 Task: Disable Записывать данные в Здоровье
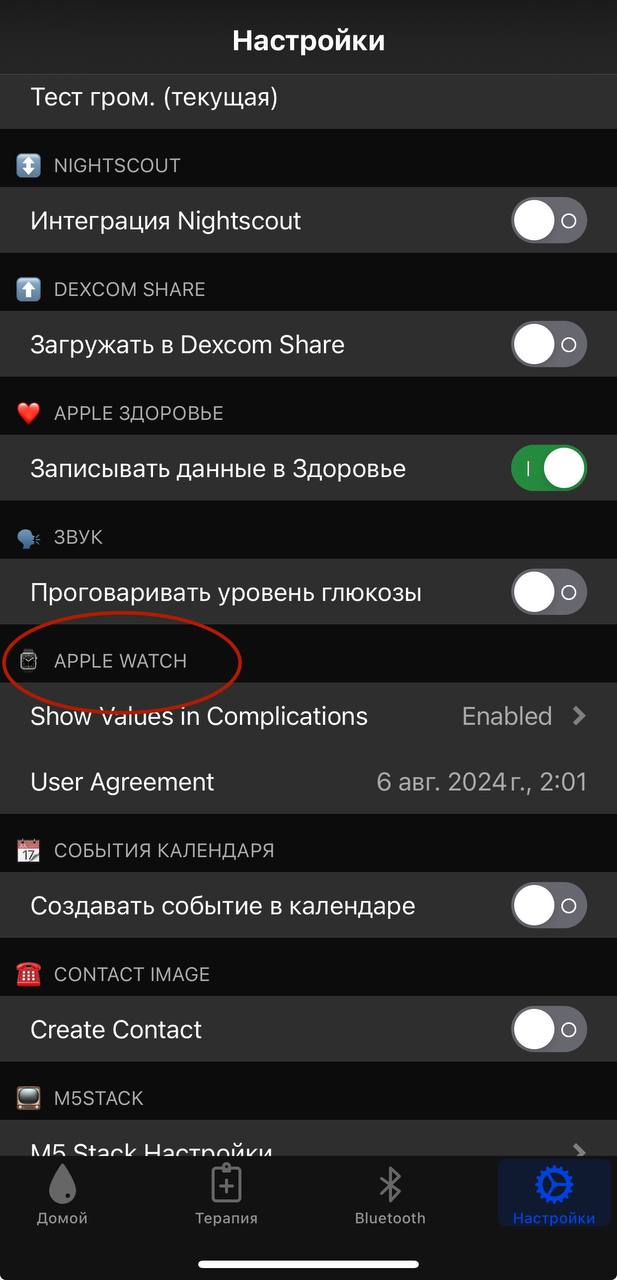click(549, 469)
